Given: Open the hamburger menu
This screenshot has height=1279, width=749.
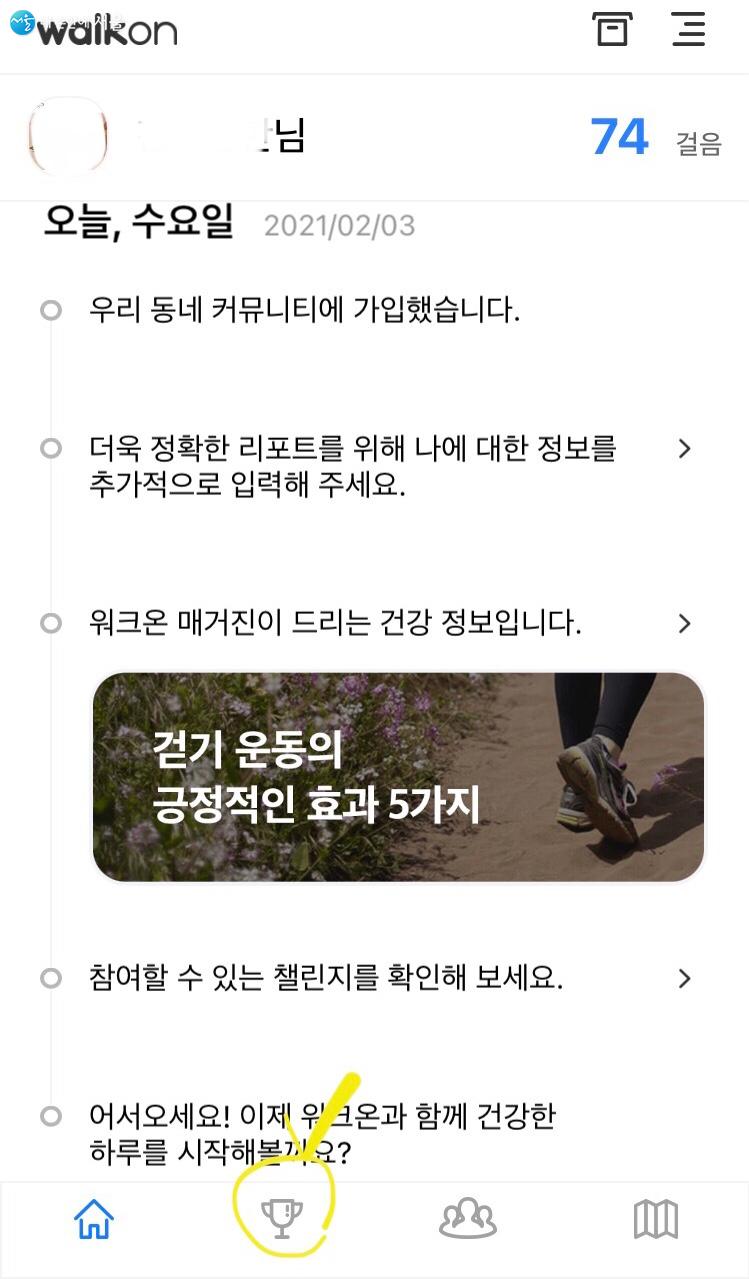Looking at the screenshot, I should point(688,29).
